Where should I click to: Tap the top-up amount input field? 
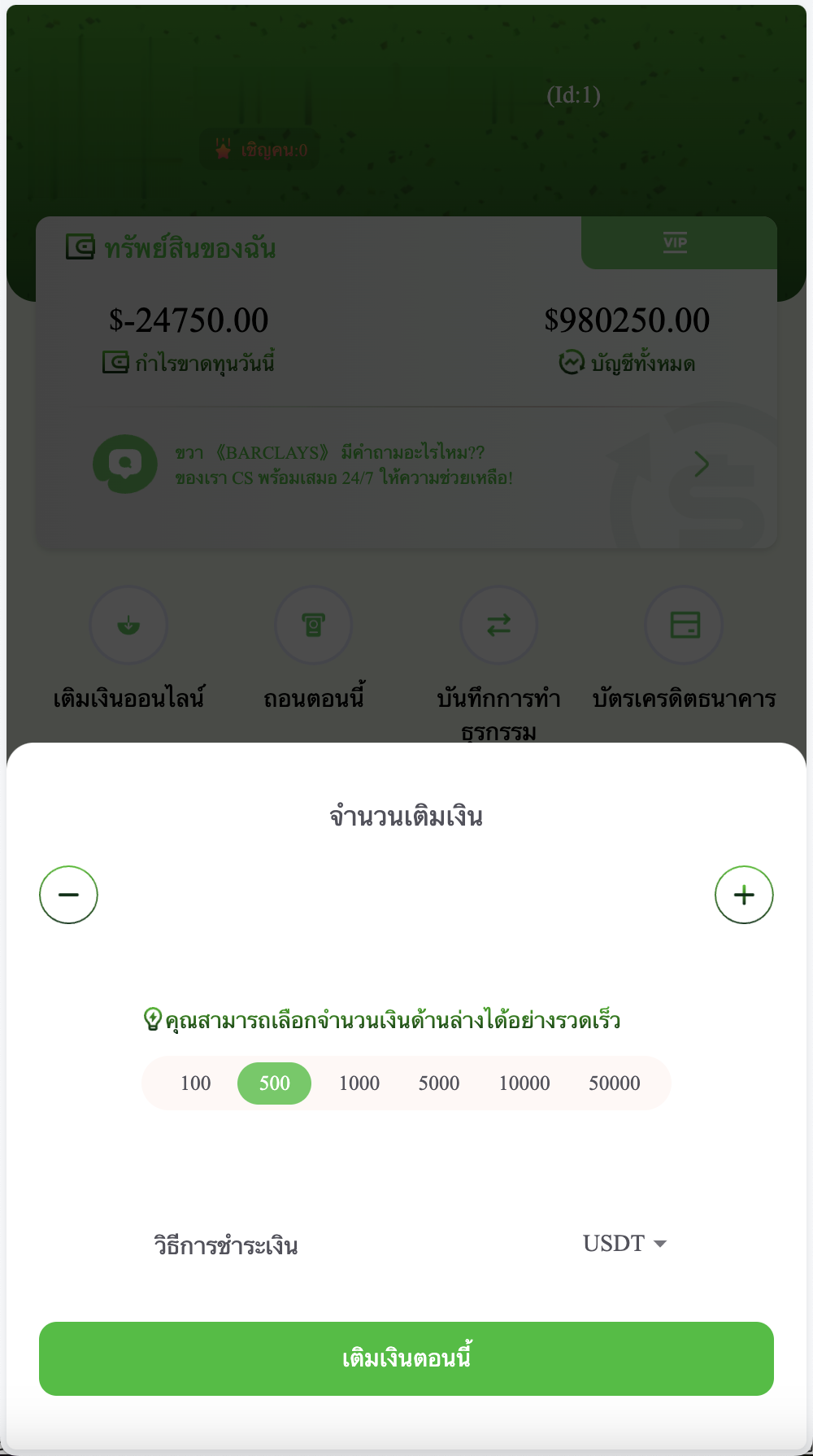(406, 895)
